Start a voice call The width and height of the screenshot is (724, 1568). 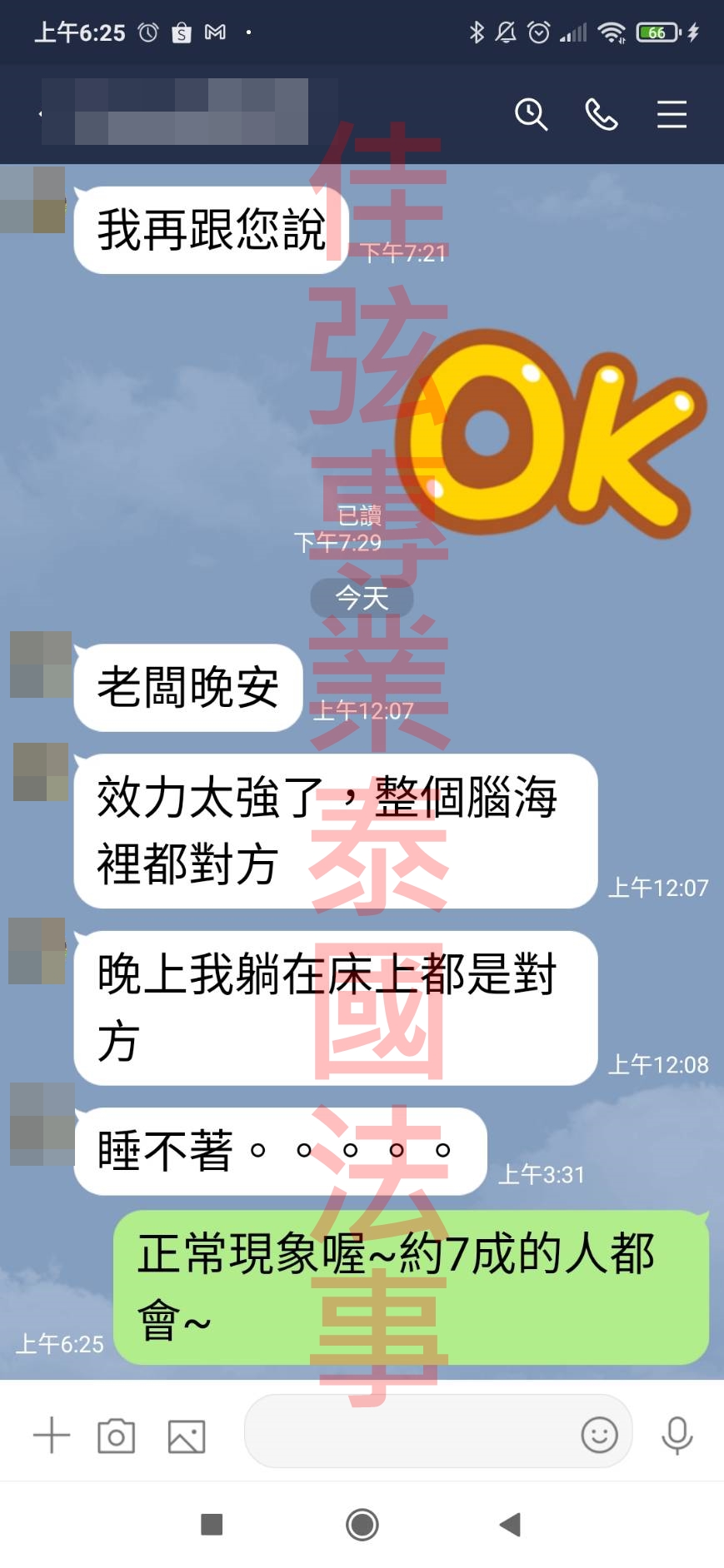tap(601, 114)
